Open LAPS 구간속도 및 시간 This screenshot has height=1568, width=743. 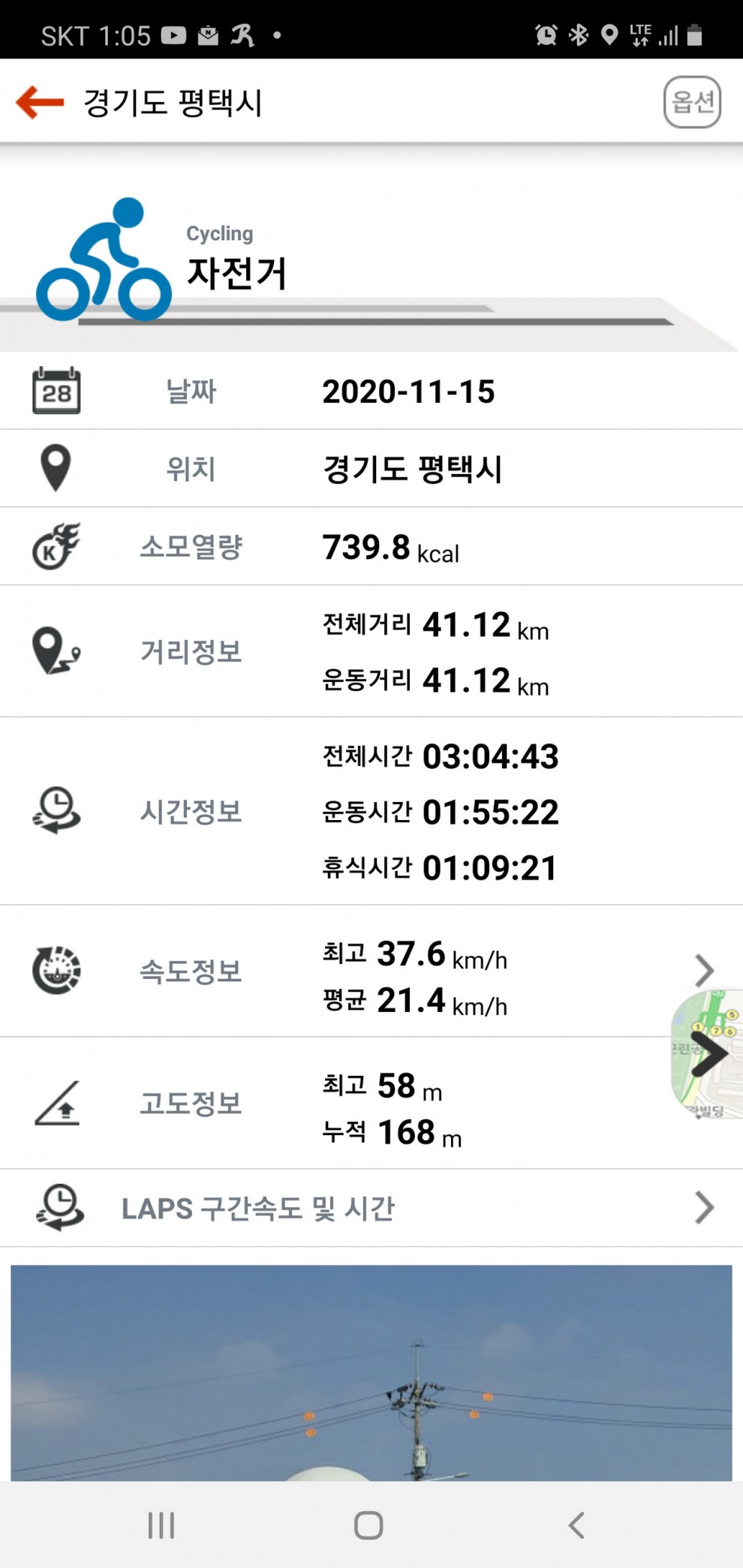click(371, 1208)
